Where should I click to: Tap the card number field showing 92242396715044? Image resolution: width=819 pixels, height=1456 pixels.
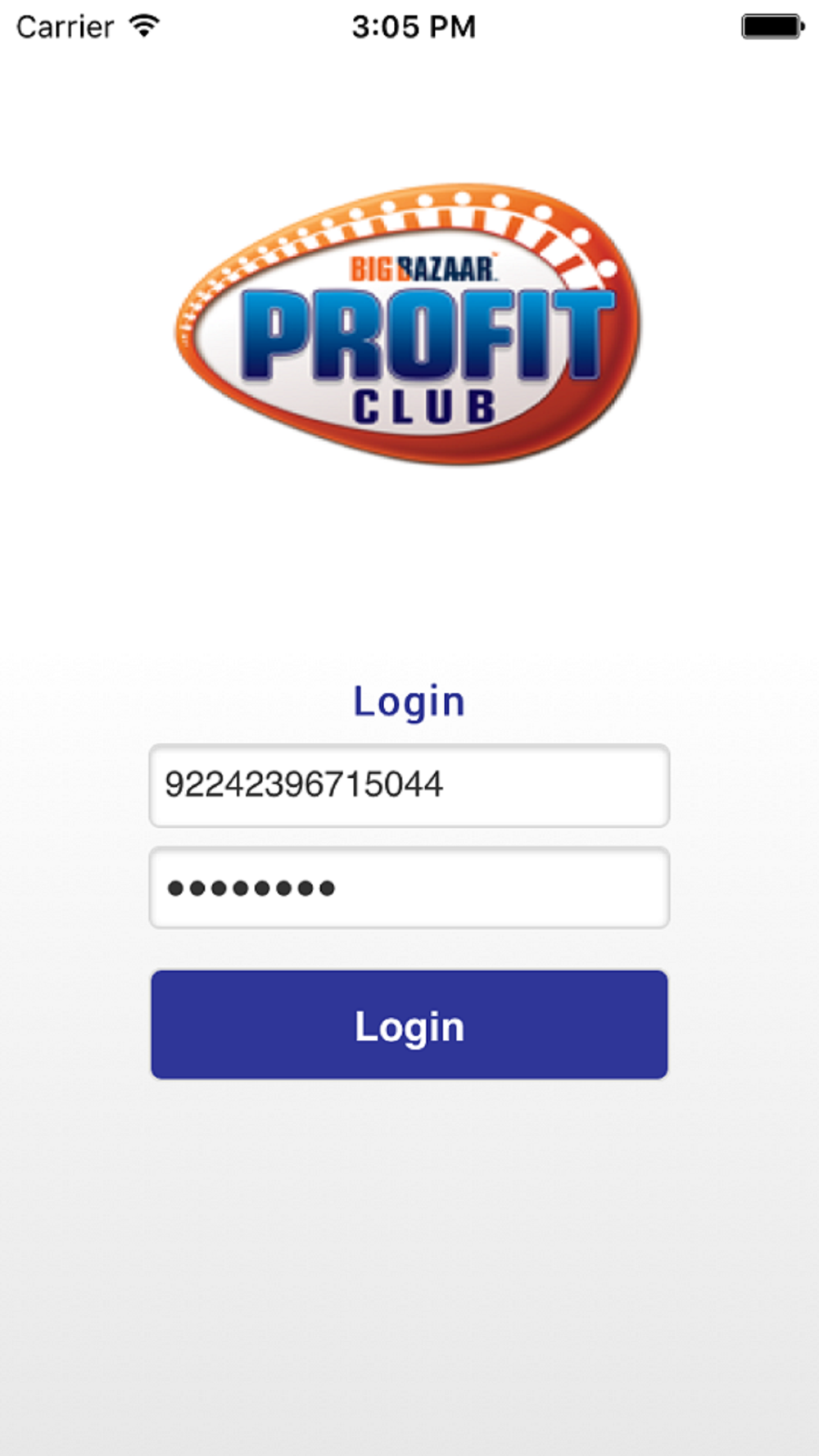[x=409, y=785]
